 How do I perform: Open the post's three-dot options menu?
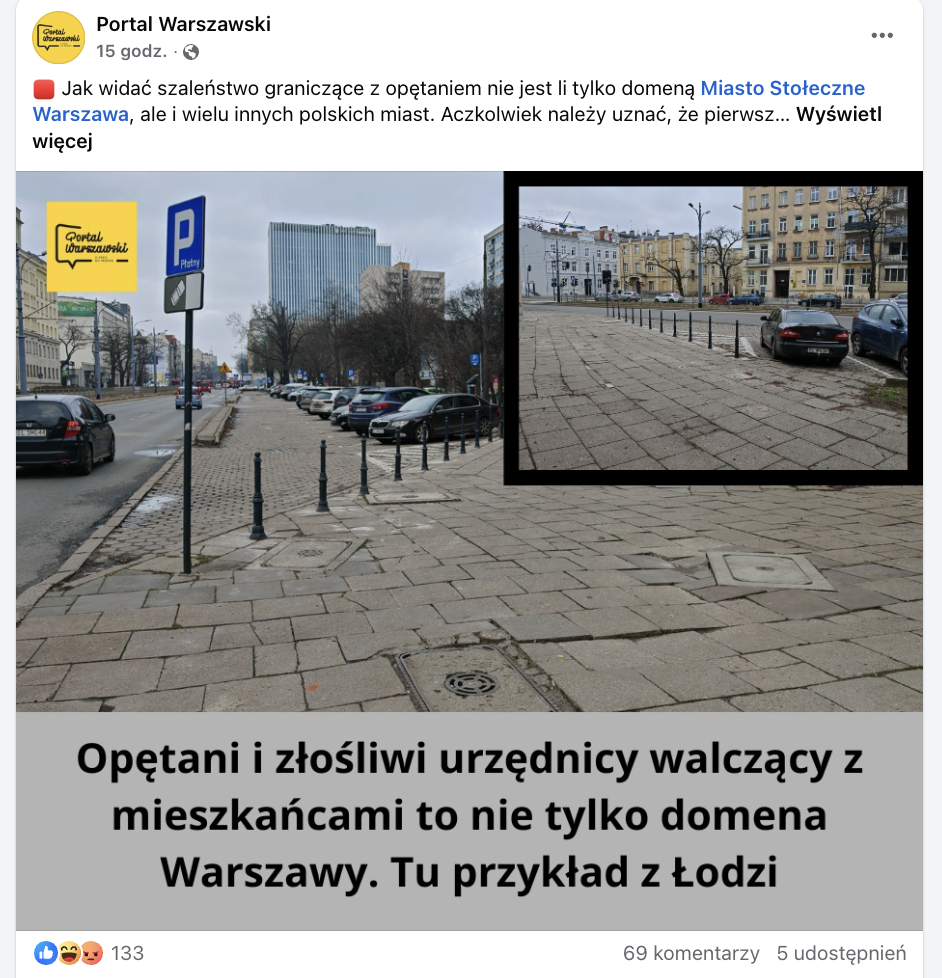click(881, 36)
